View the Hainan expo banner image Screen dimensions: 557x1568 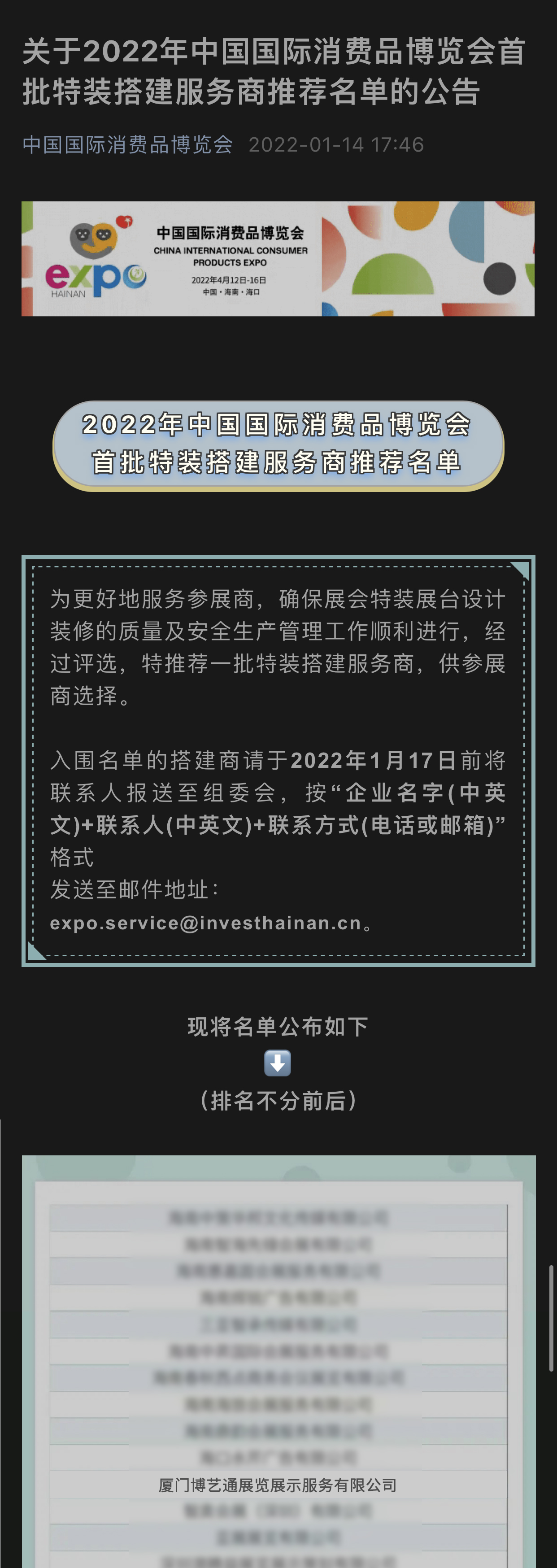(x=278, y=259)
